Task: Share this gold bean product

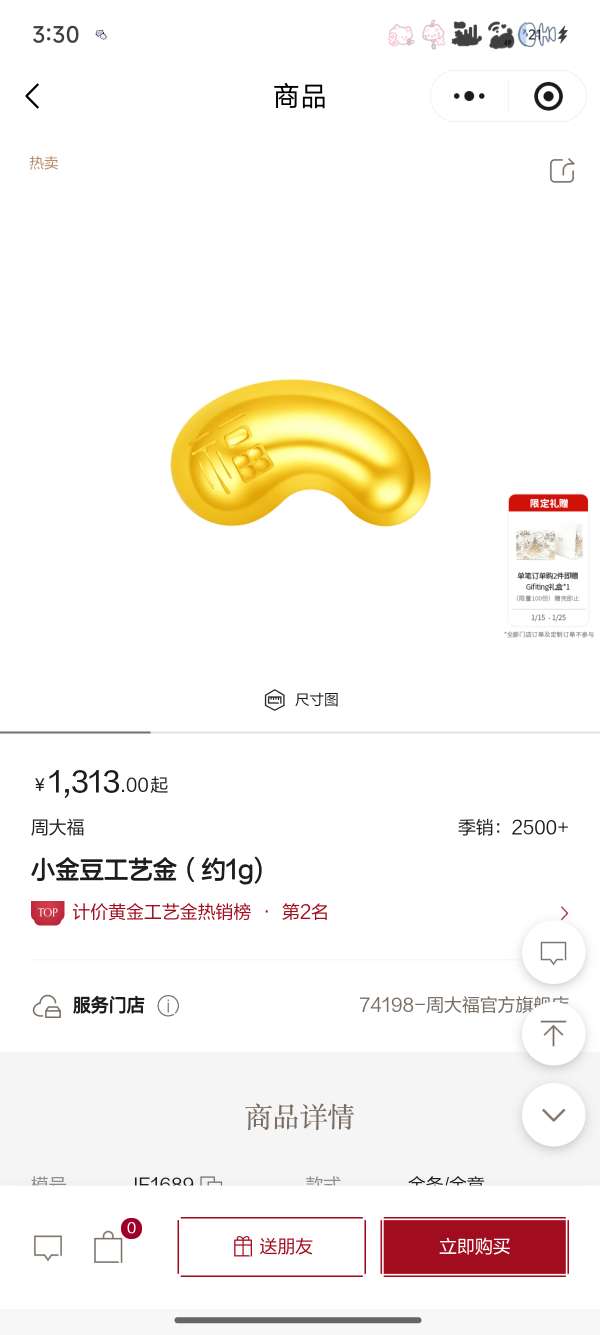Action: coord(562,171)
